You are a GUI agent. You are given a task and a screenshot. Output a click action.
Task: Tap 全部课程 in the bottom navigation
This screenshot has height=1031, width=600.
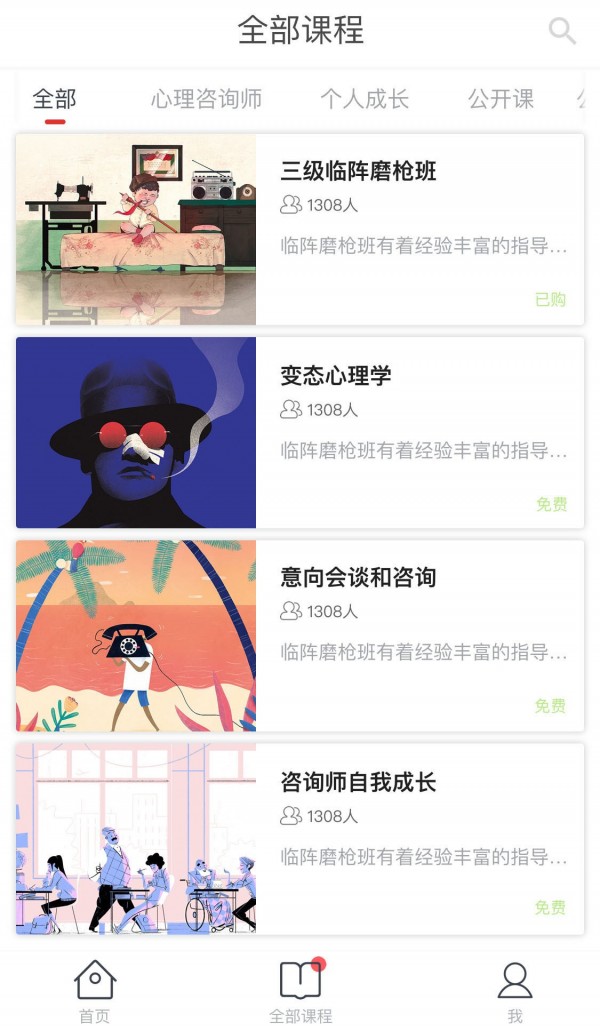coord(300,991)
